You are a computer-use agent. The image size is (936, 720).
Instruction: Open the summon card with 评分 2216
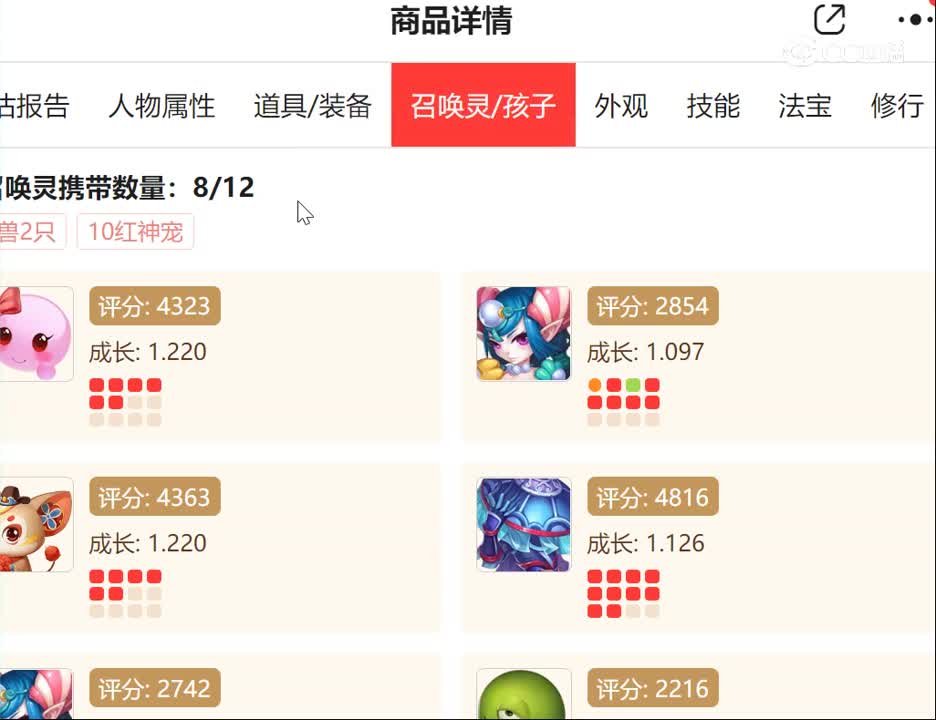[x=698, y=690]
